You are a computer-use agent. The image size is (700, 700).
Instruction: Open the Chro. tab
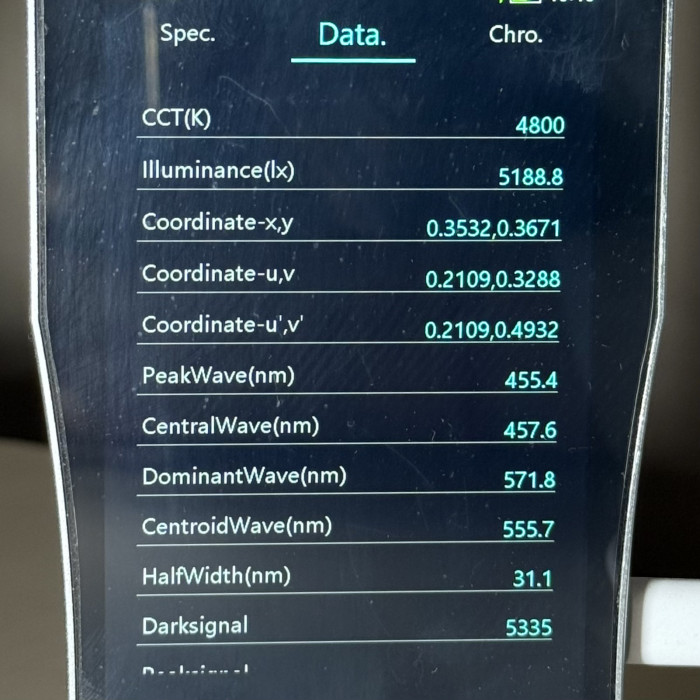tap(515, 34)
